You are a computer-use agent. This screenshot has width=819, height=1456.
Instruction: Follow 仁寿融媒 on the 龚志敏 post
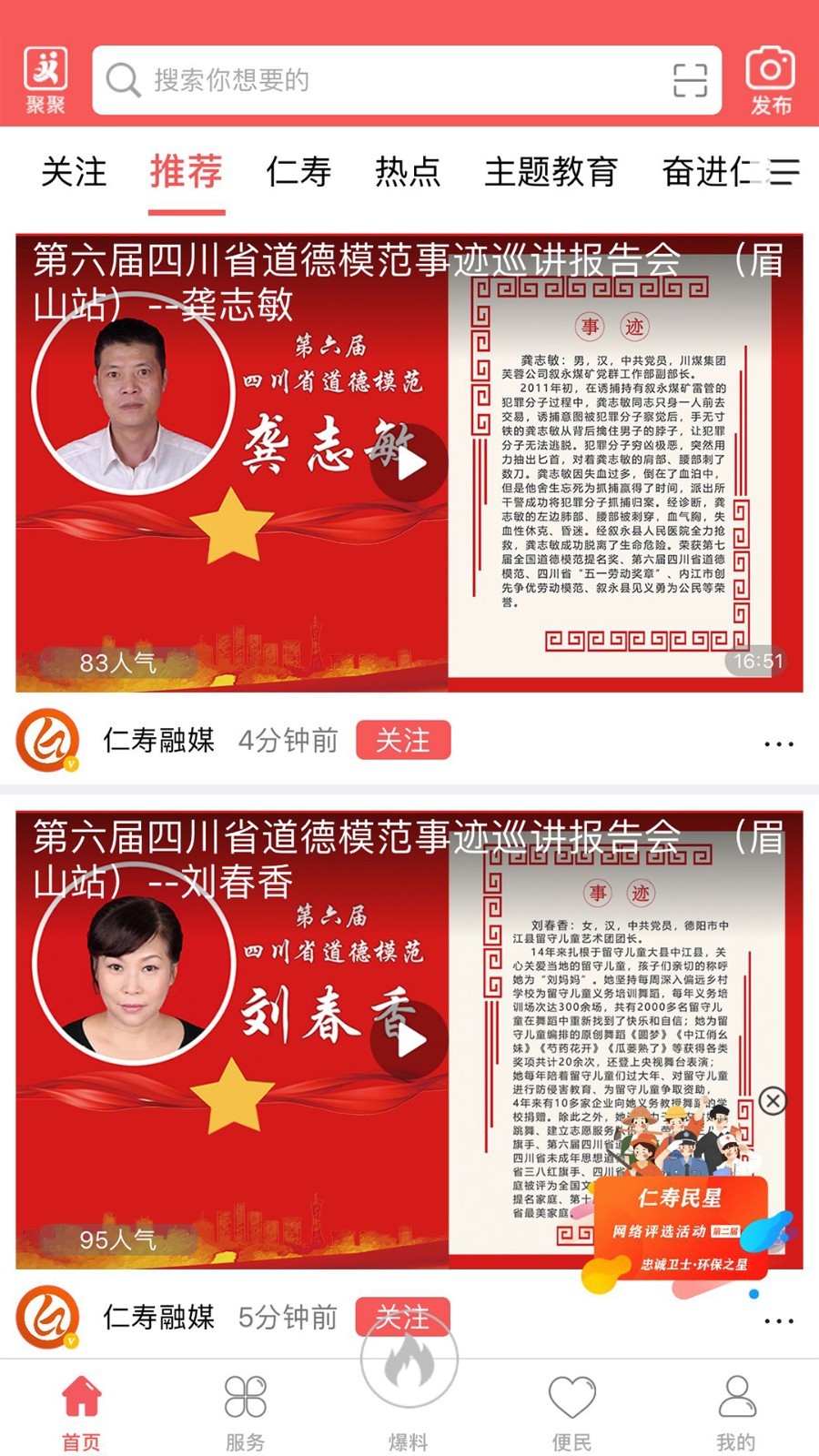coord(403,740)
